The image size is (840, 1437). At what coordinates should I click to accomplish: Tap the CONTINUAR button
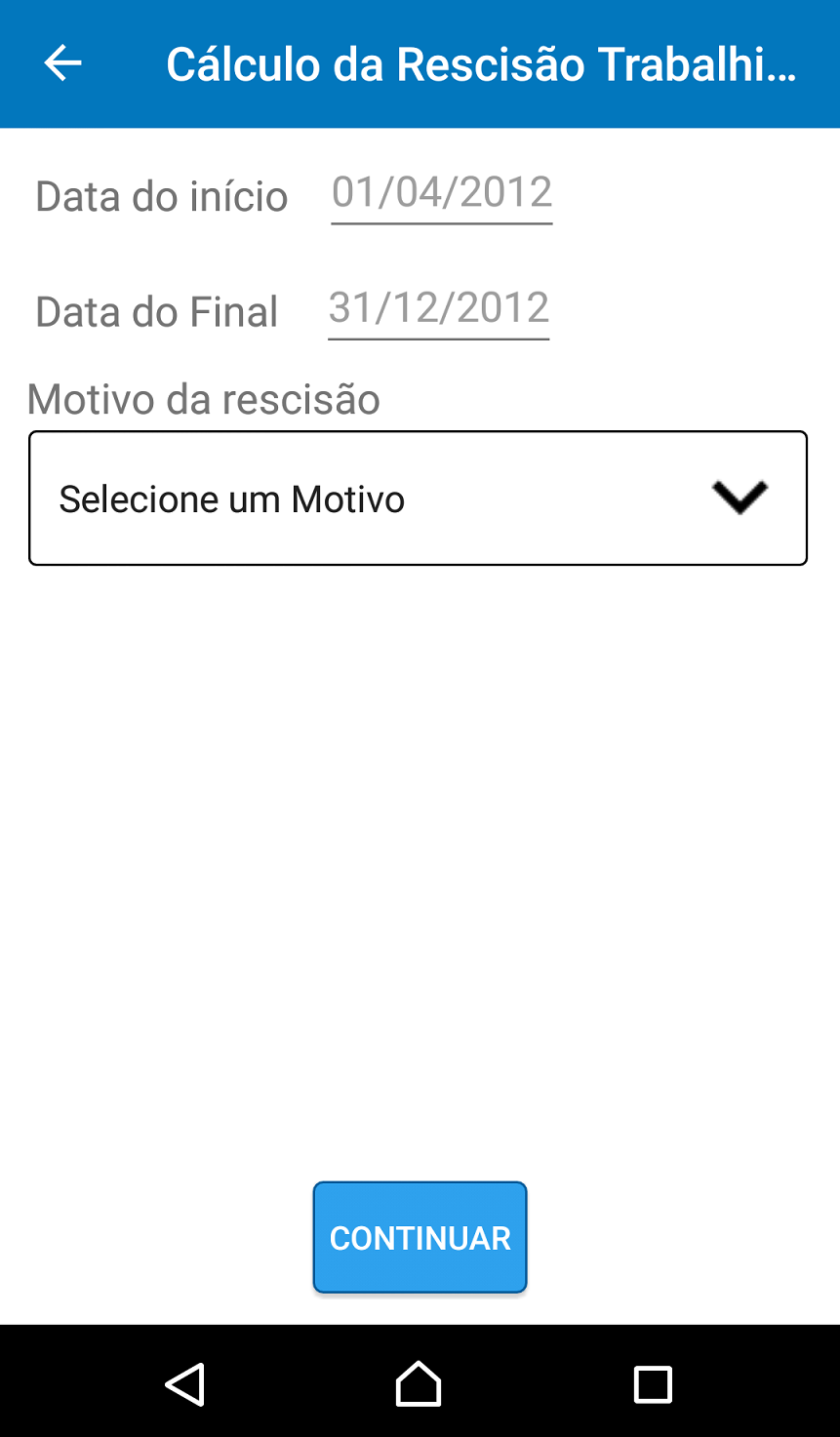coord(420,1237)
